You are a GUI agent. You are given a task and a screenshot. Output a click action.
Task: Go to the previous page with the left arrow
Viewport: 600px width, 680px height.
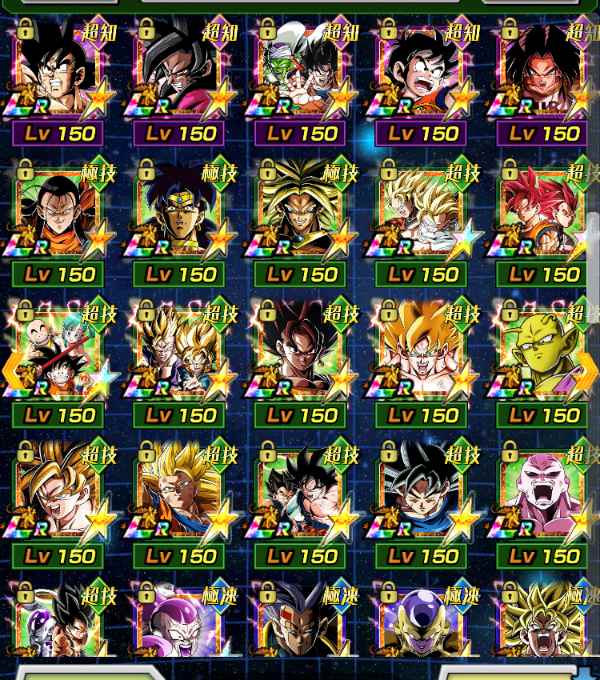(14, 371)
